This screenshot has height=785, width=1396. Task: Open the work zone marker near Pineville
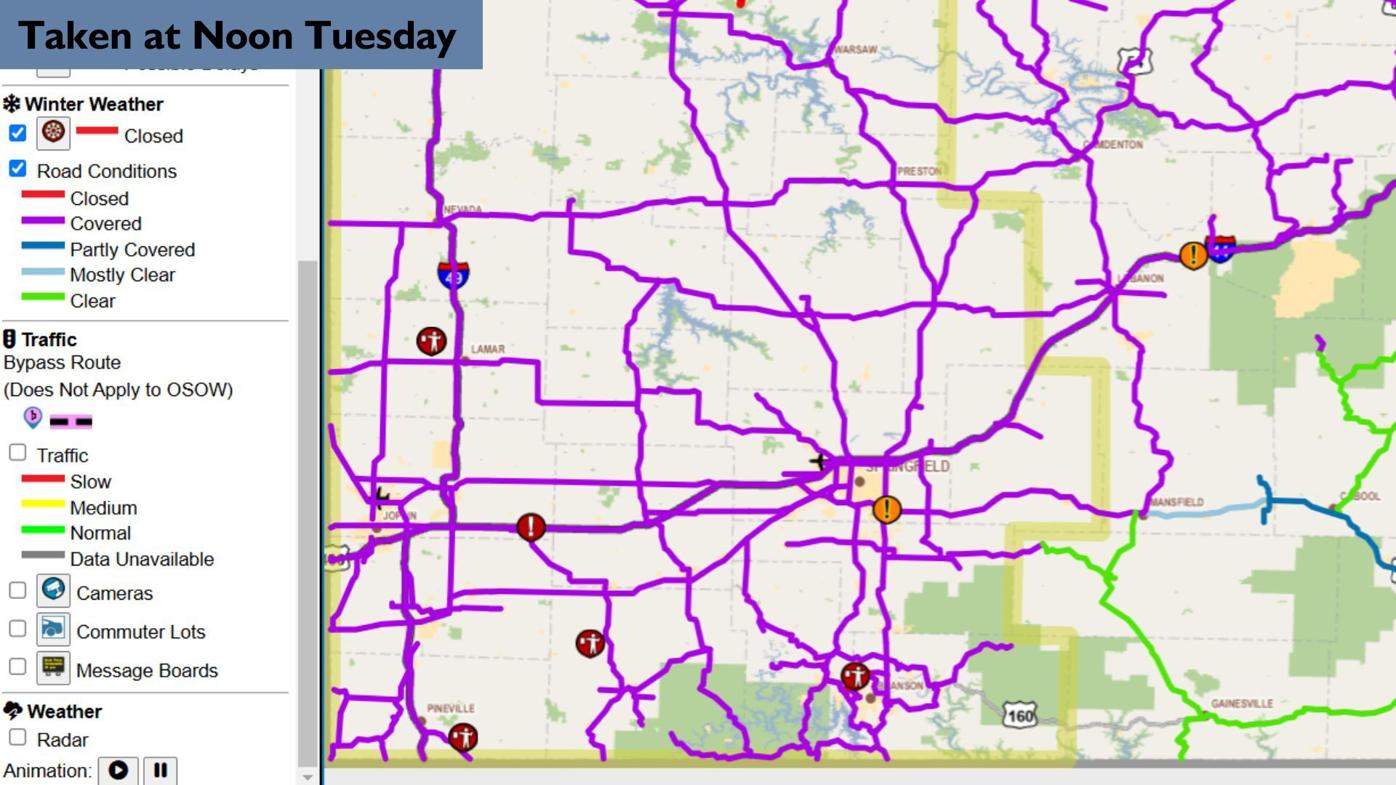462,737
